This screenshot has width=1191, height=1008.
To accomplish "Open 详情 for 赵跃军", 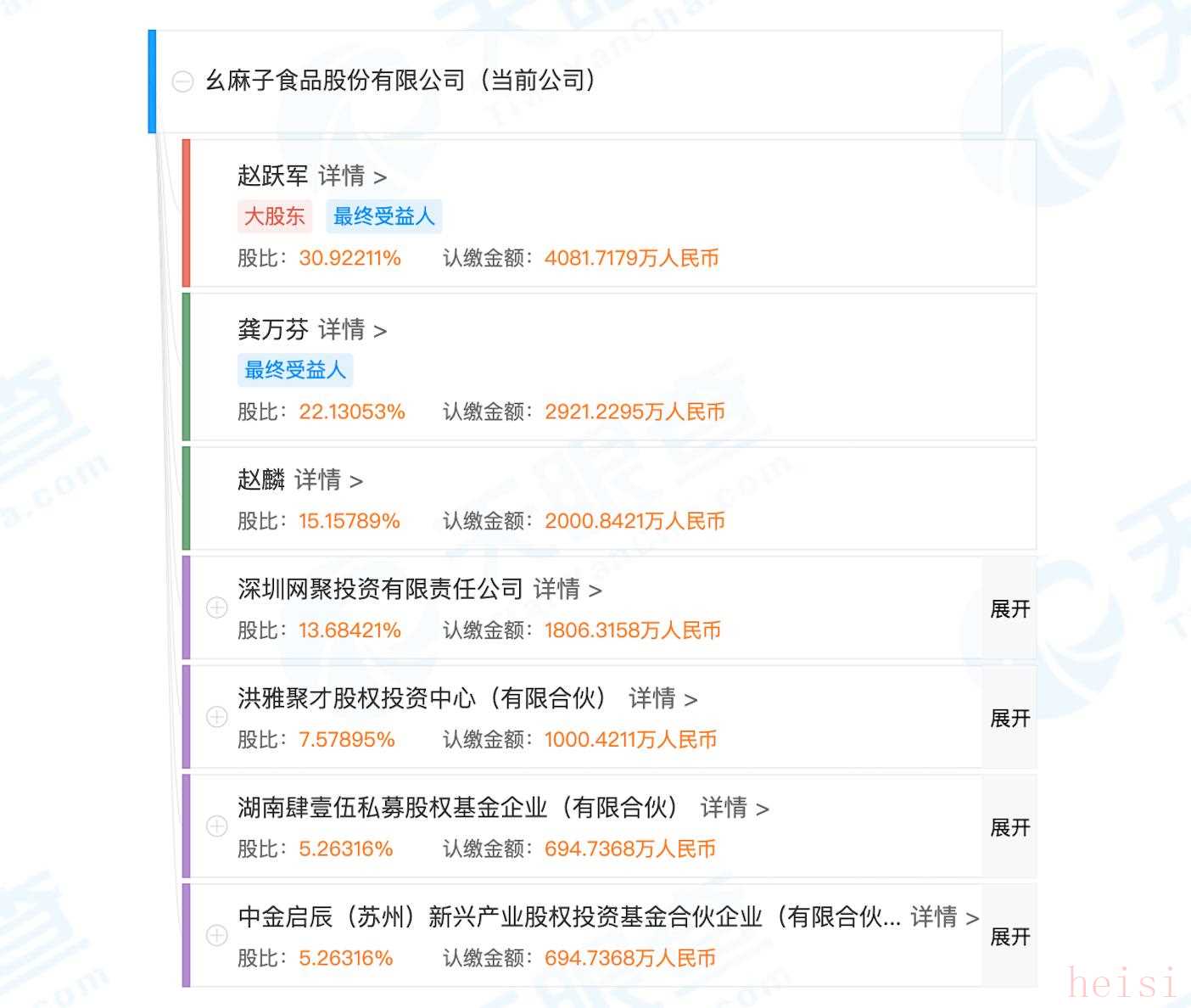I will [352, 176].
